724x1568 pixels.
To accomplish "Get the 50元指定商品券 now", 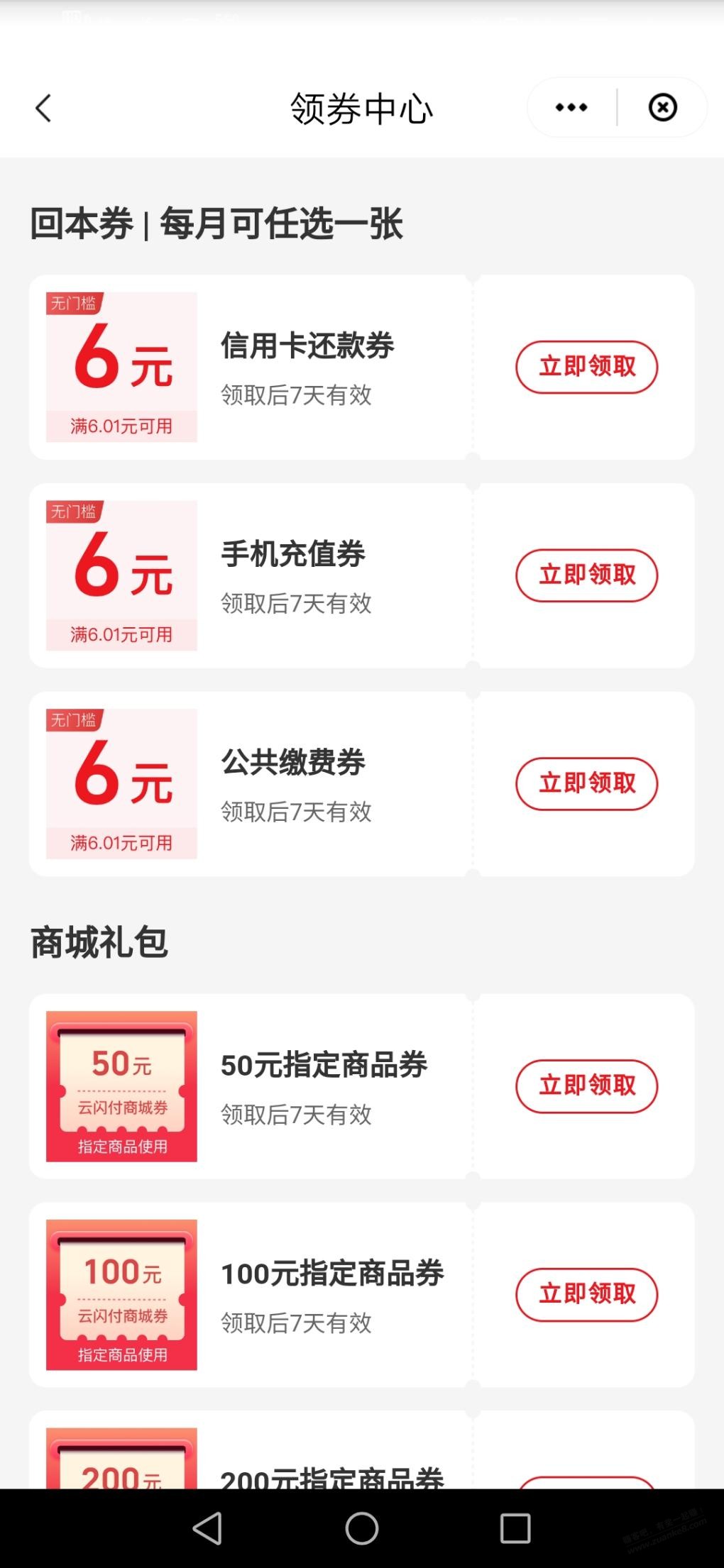I will coord(586,1086).
